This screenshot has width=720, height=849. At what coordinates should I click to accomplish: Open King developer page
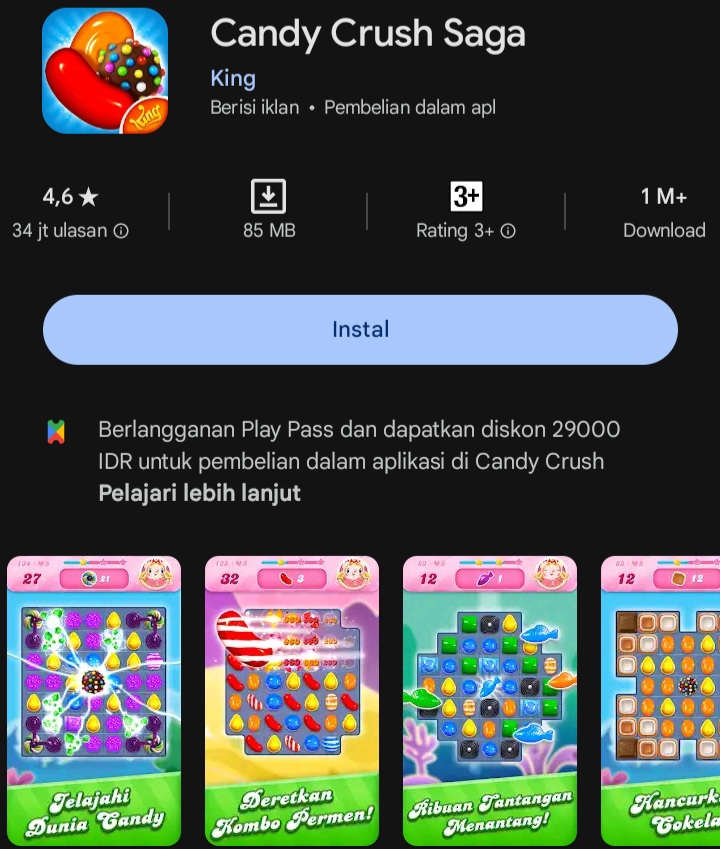233,78
